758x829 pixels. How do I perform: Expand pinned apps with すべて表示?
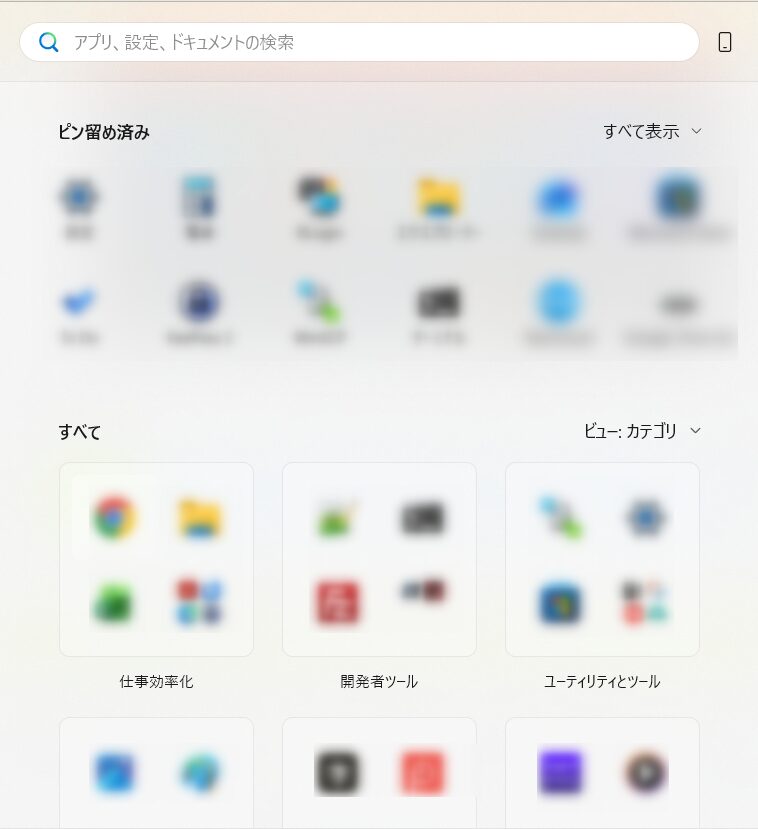coord(652,131)
